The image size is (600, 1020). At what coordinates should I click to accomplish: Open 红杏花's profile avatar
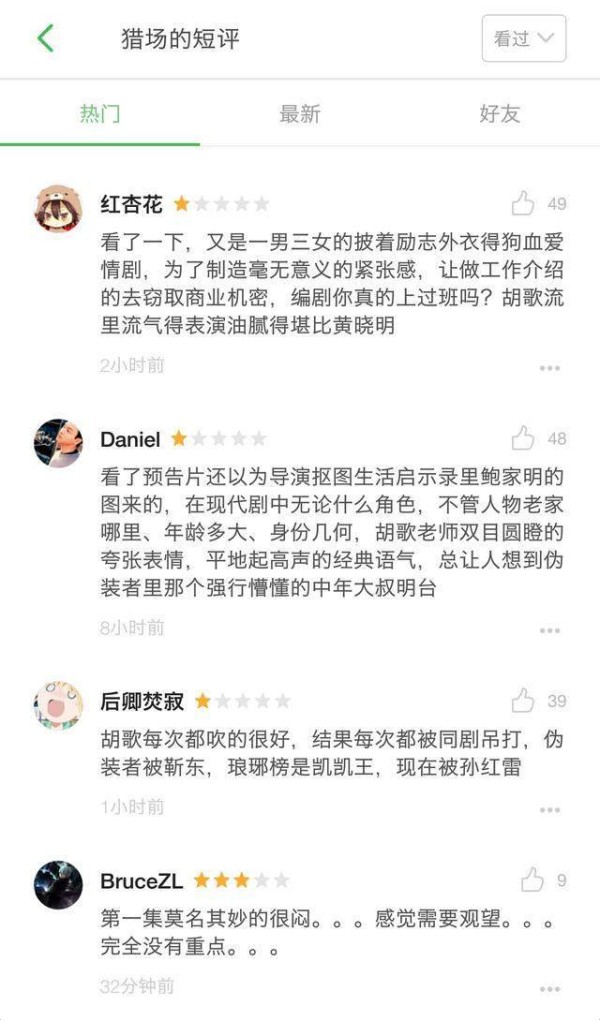click(59, 209)
